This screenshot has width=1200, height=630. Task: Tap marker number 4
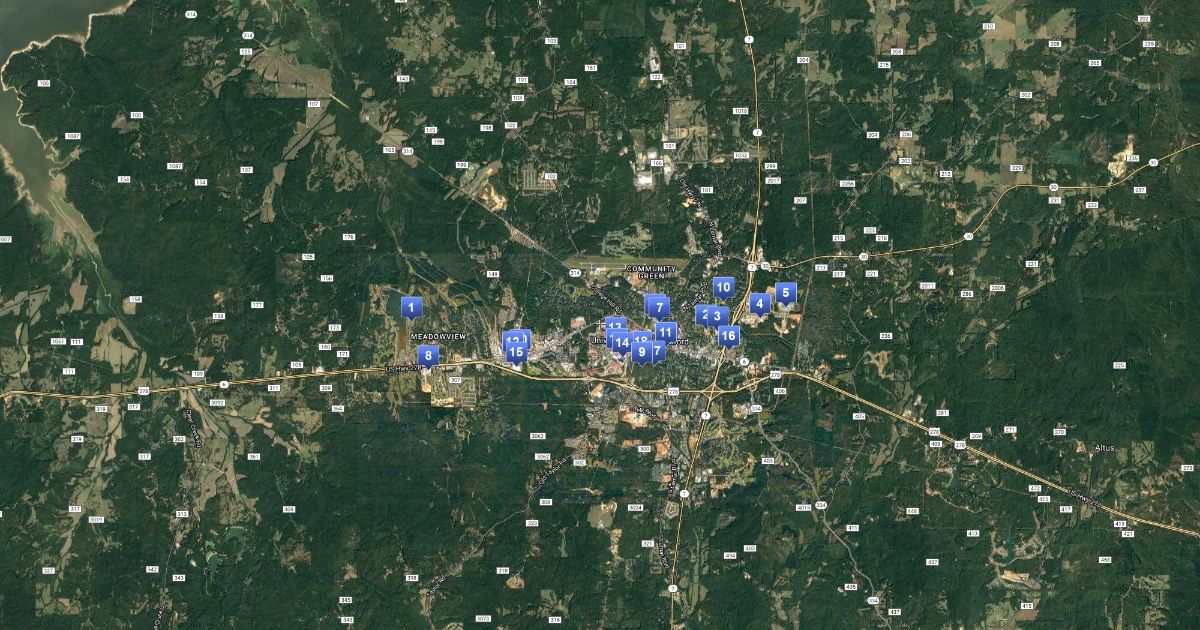tap(759, 303)
